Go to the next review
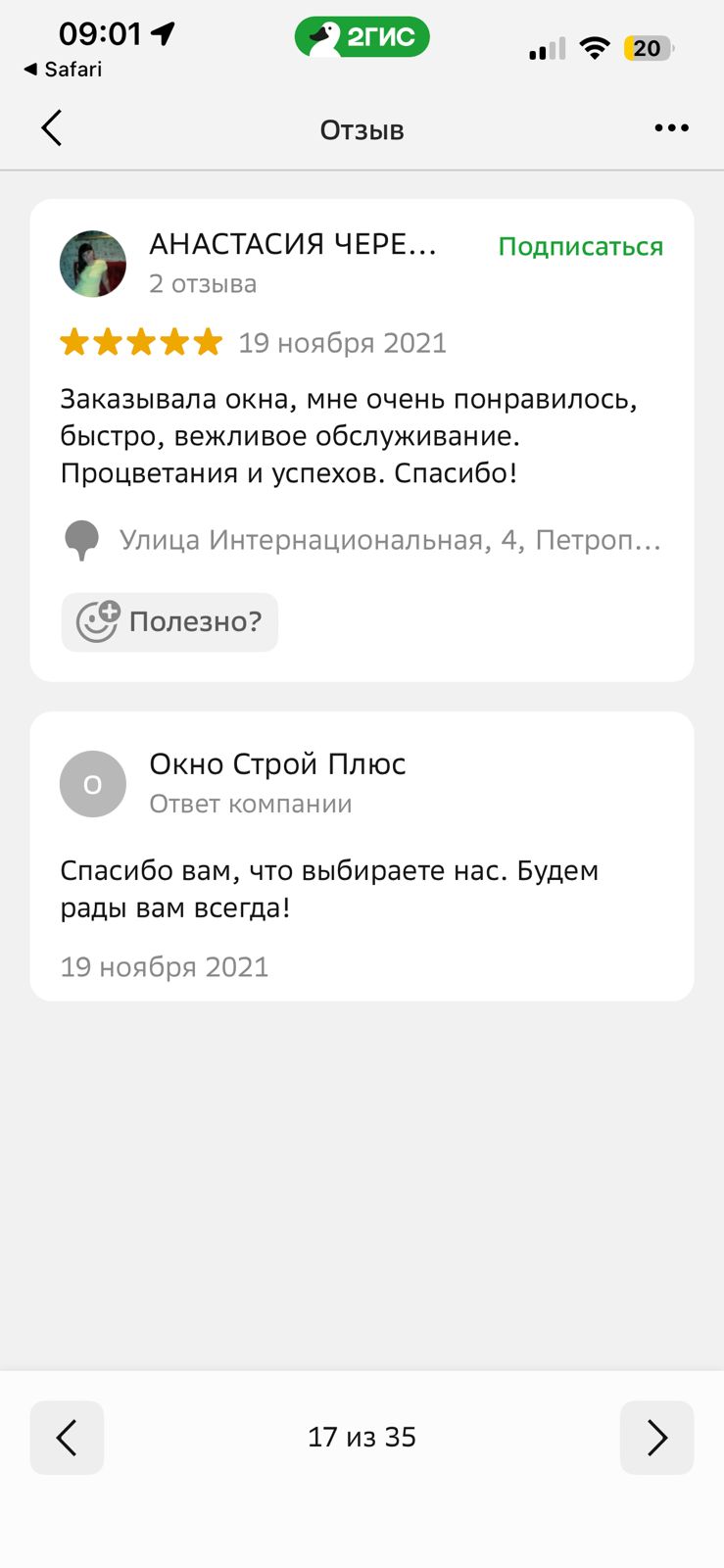 656,1438
